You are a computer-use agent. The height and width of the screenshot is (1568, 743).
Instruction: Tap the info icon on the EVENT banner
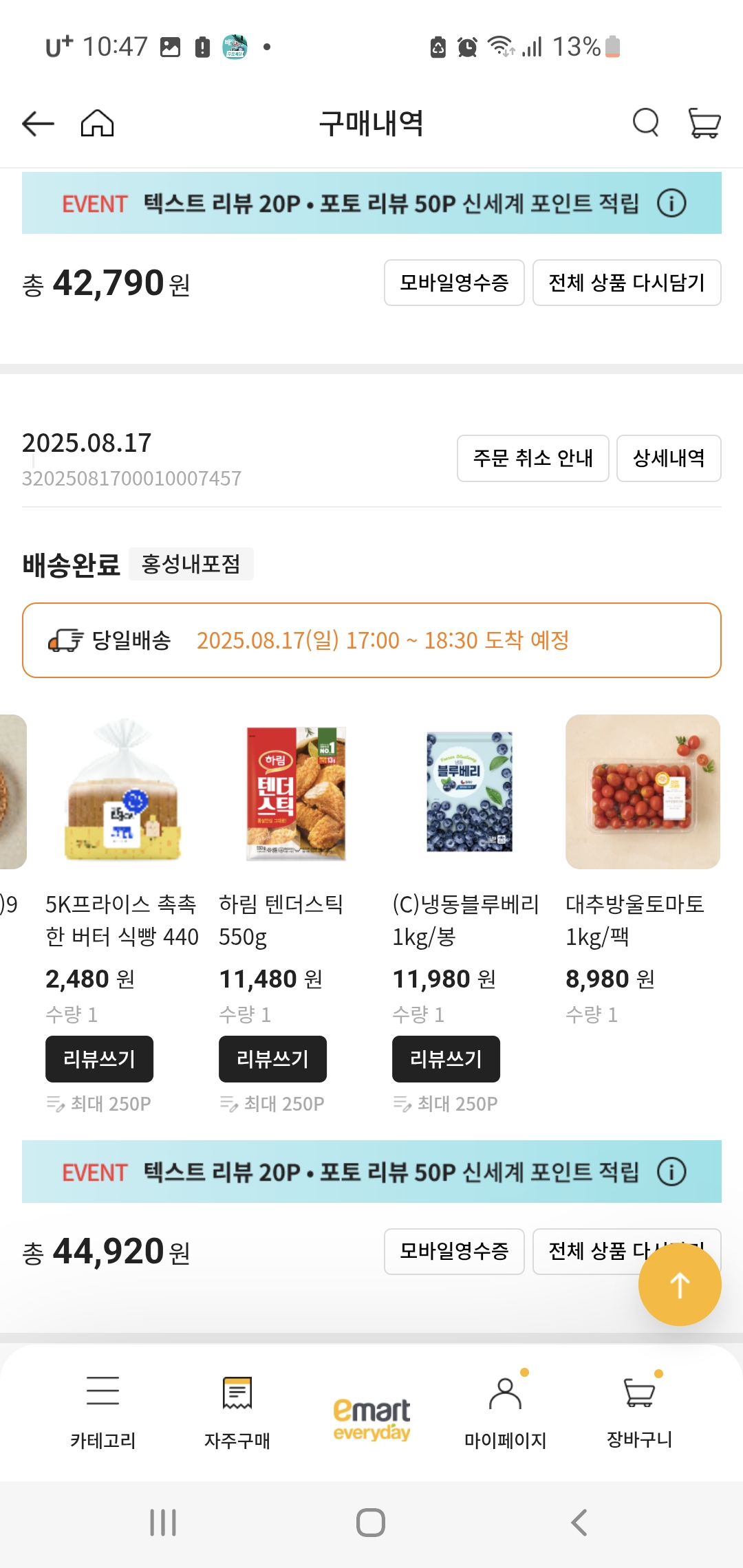point(673,203)
